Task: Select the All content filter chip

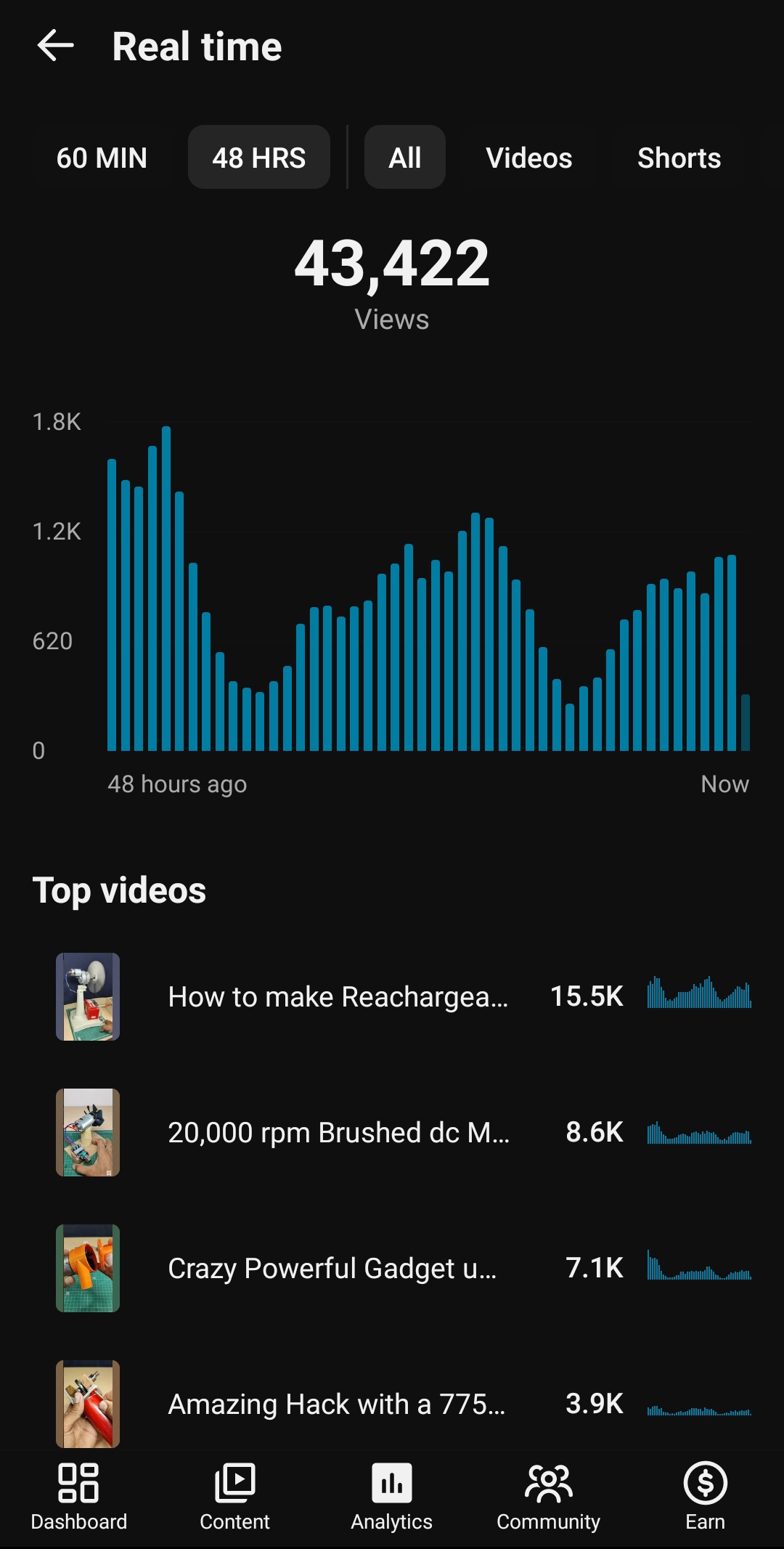Action: pos(405,158)
